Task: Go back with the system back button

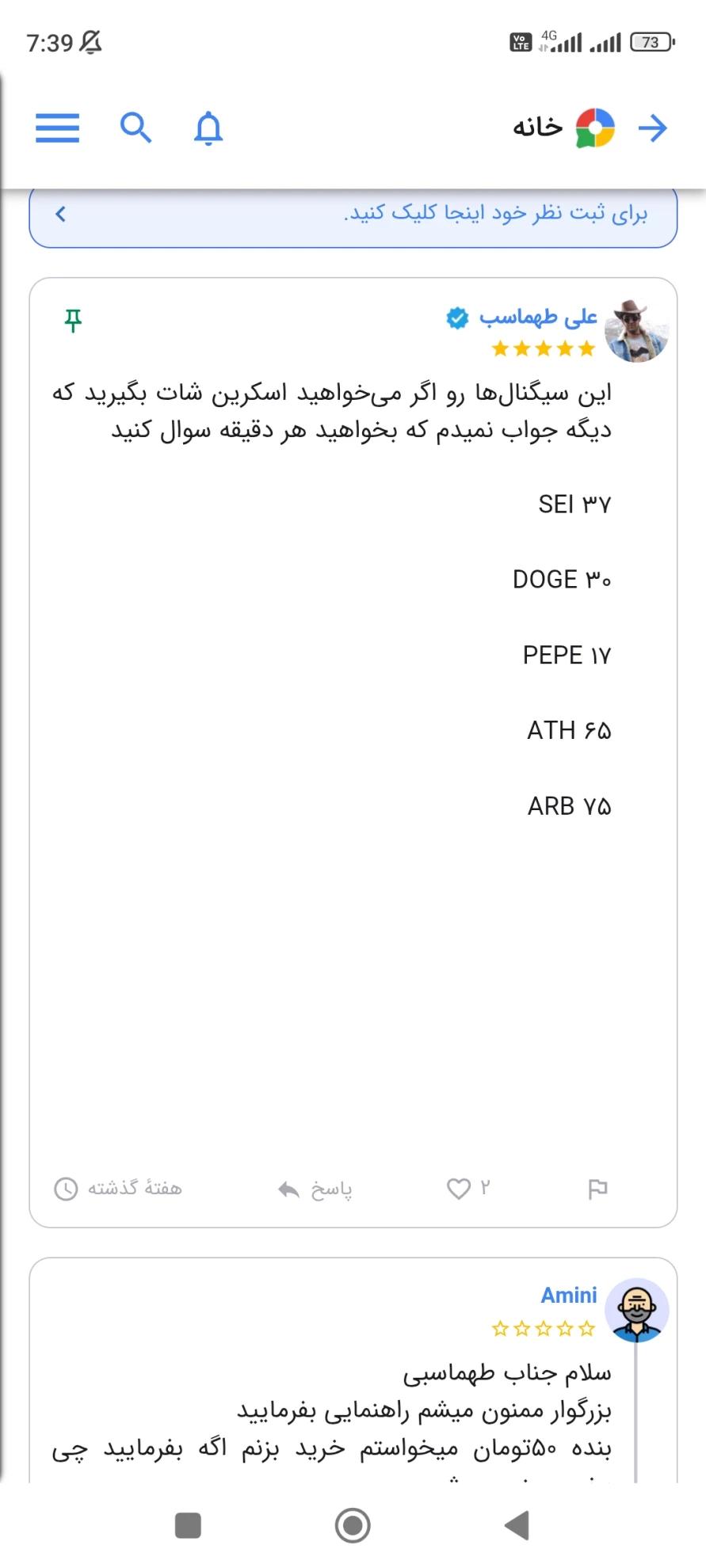Action: pyautogui.click(x=517, y=1524)
